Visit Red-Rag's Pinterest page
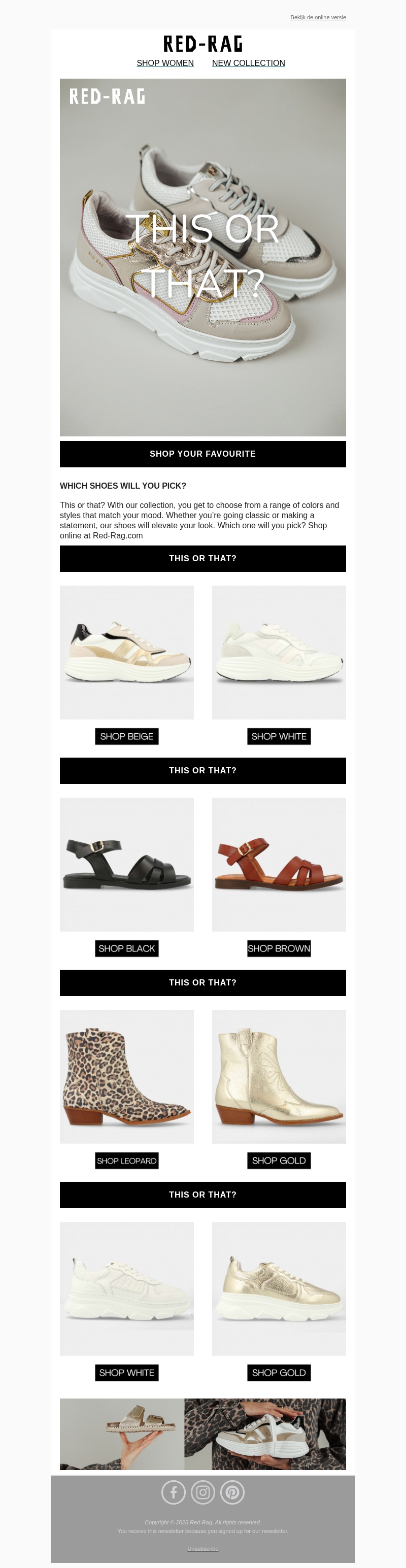Viewport: 406px width, 1568px height. click(232, 1492)
